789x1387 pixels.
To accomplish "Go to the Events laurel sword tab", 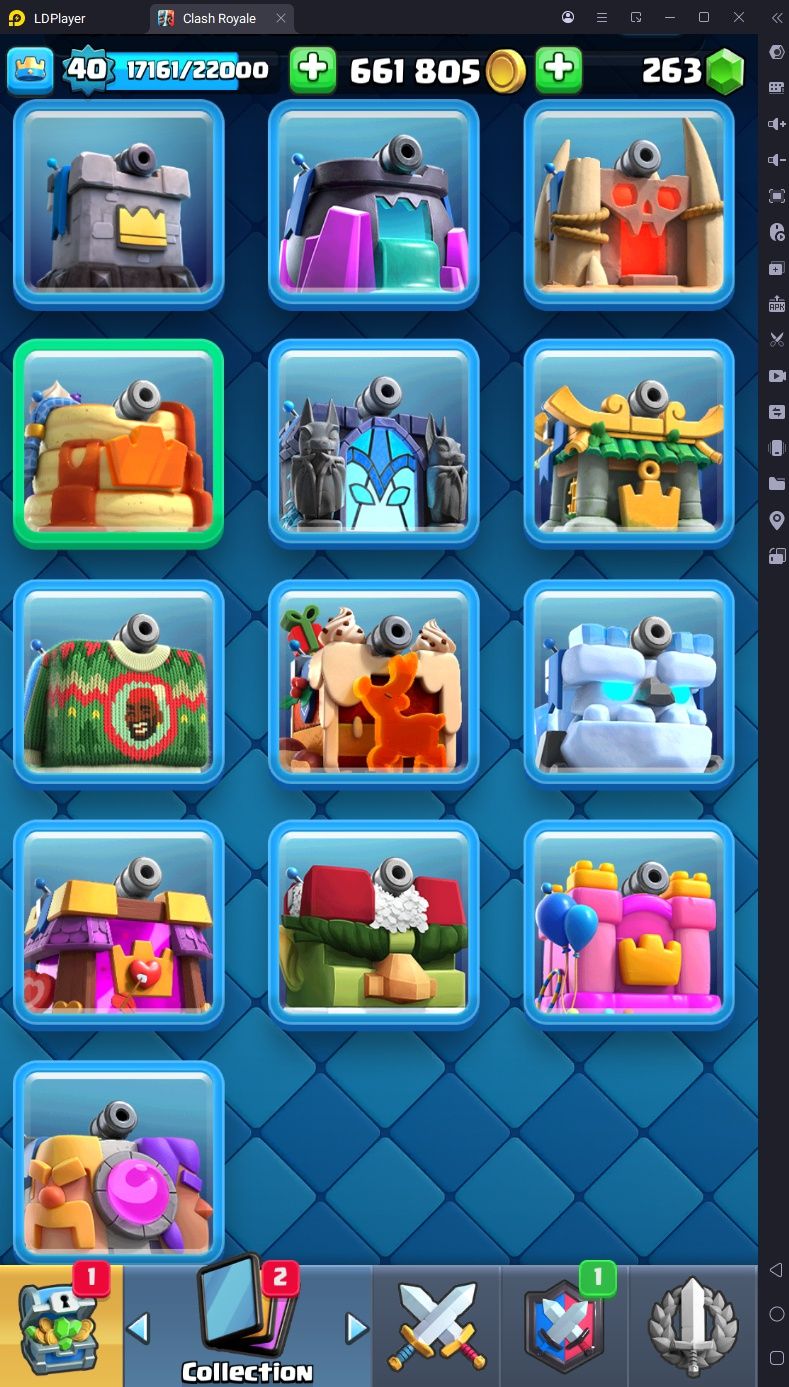I will pos(693,1326).
